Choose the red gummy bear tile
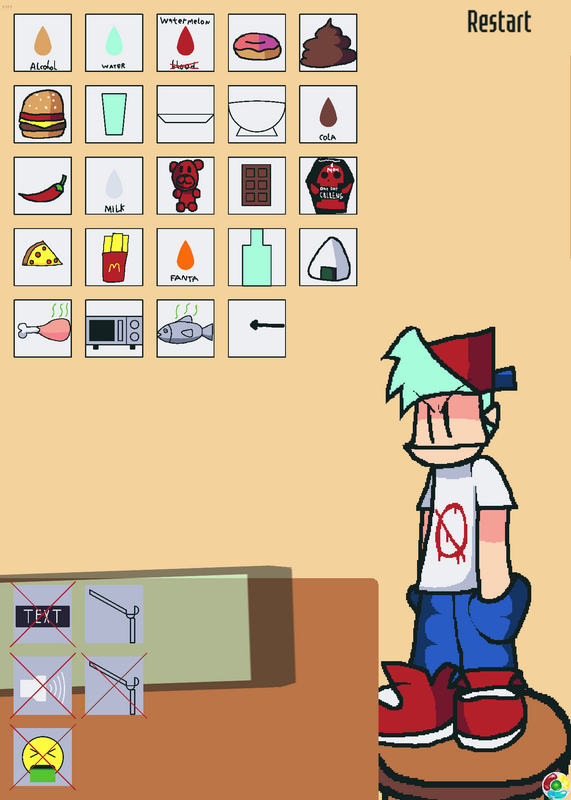 coord(186,186)
